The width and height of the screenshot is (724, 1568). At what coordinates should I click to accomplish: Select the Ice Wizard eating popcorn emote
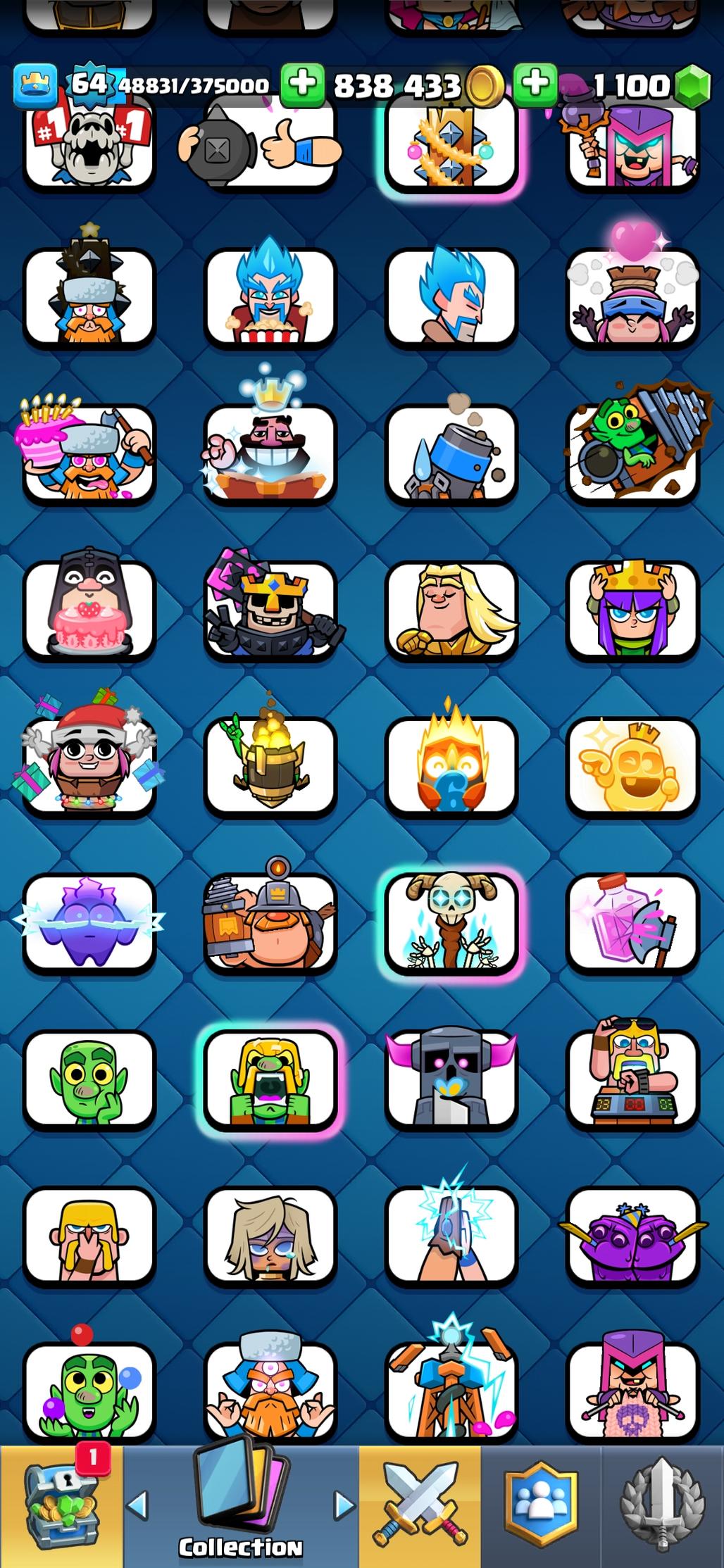point(270,297)
